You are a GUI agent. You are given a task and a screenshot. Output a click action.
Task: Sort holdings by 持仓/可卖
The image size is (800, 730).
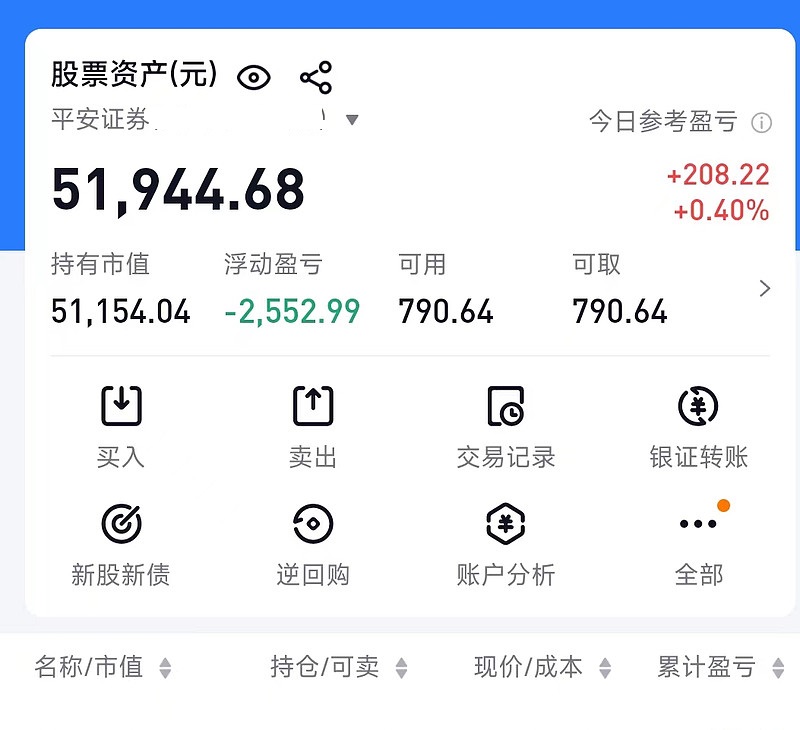(x=339, y=667)
